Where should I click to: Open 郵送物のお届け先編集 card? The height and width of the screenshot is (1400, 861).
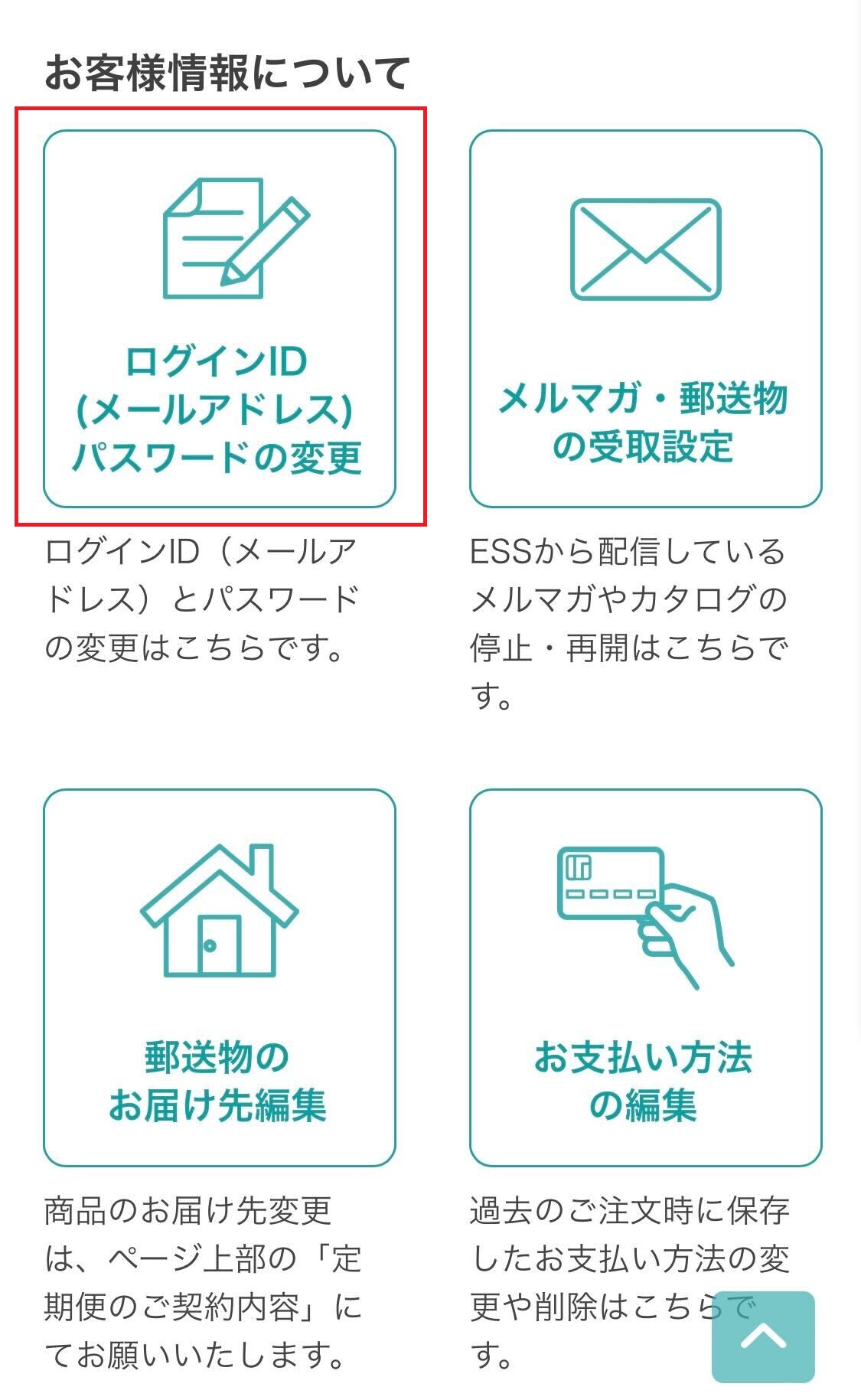coord(220,977)
